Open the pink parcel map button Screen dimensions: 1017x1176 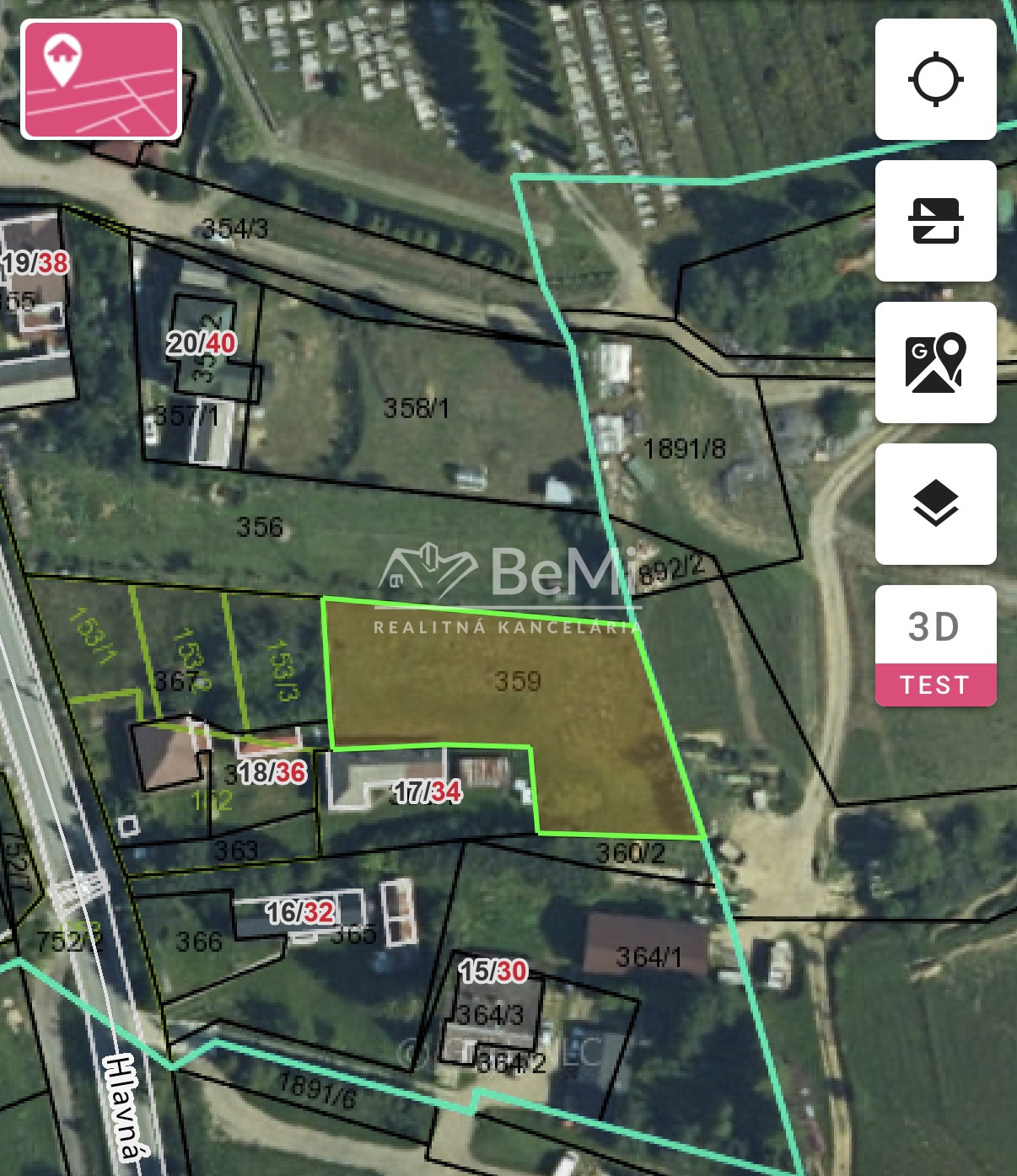coord(101,79)
